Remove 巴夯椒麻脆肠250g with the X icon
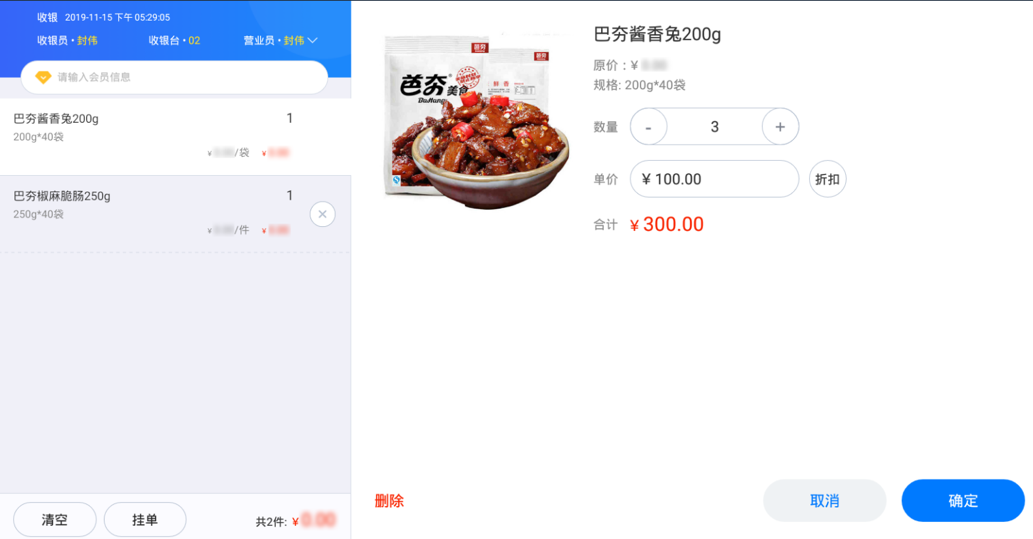 point(322,214)
